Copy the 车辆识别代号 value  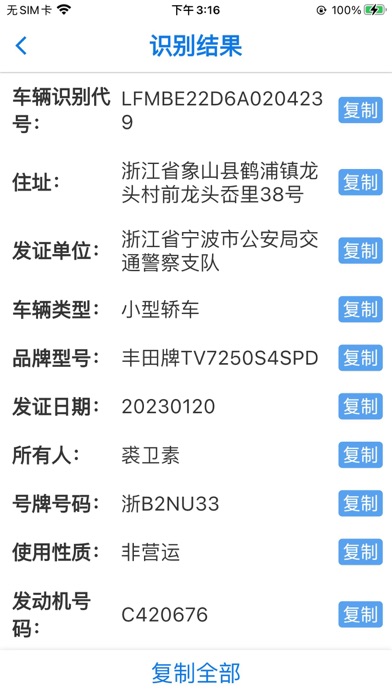pos(360,110)
